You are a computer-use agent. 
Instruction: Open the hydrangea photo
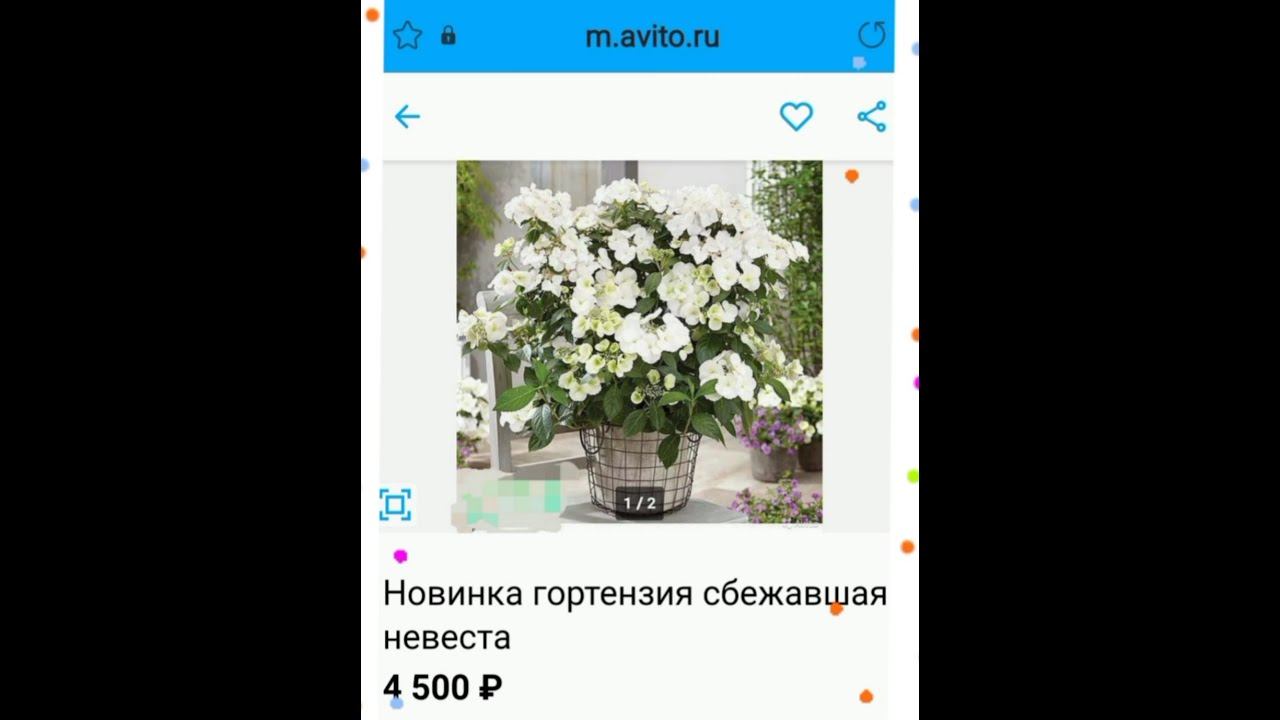pos(639,340)
